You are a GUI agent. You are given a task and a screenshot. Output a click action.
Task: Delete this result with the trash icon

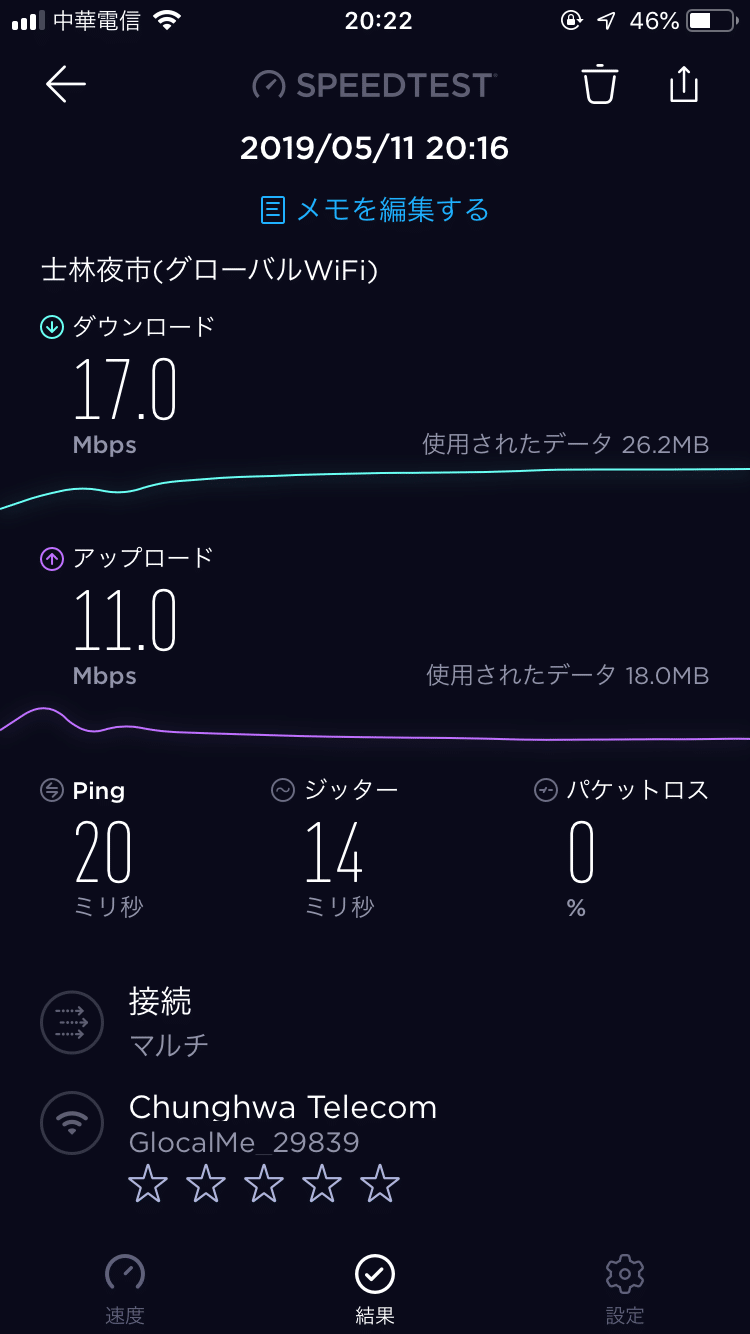point(600,84)
